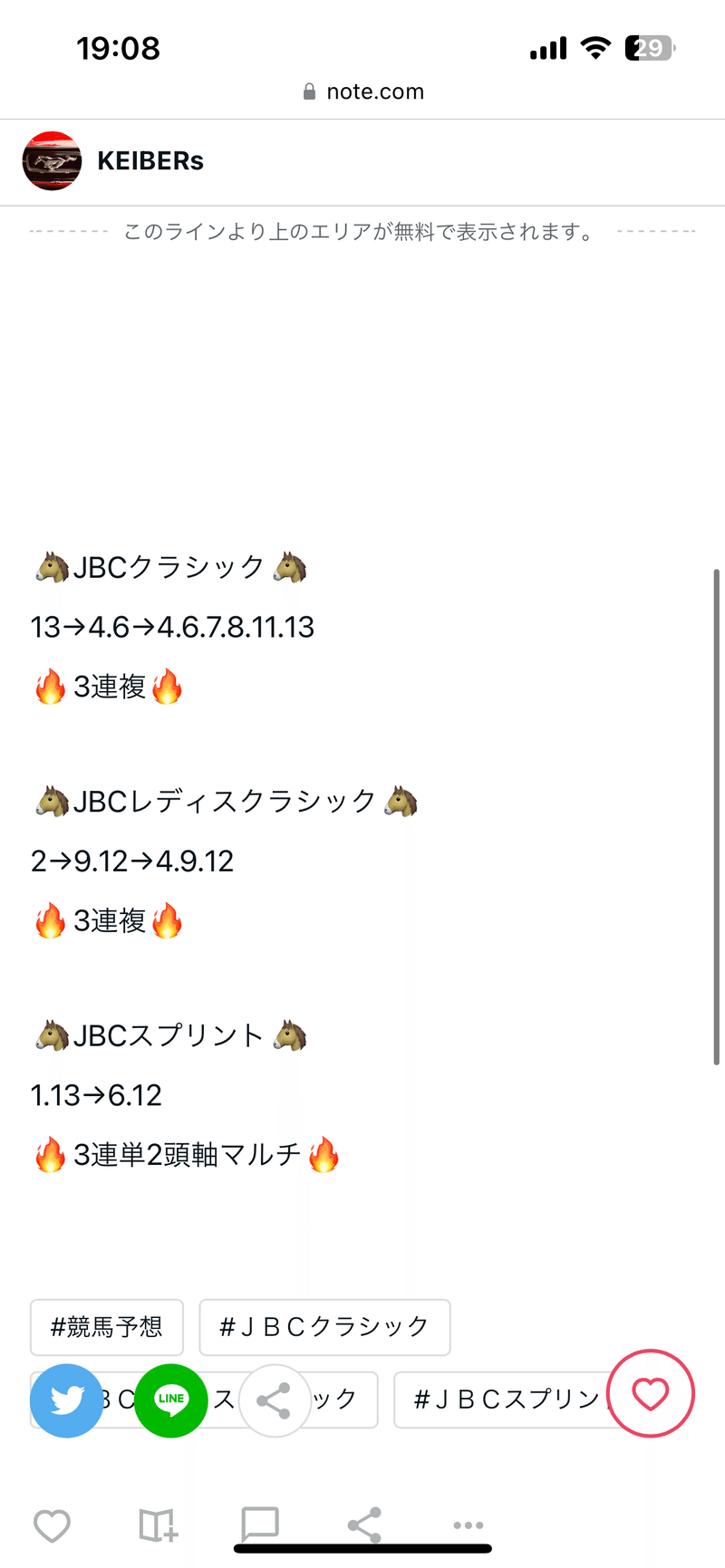
Task: Tap the share icon in the bottom bar
Action: tap(363, 1525)
